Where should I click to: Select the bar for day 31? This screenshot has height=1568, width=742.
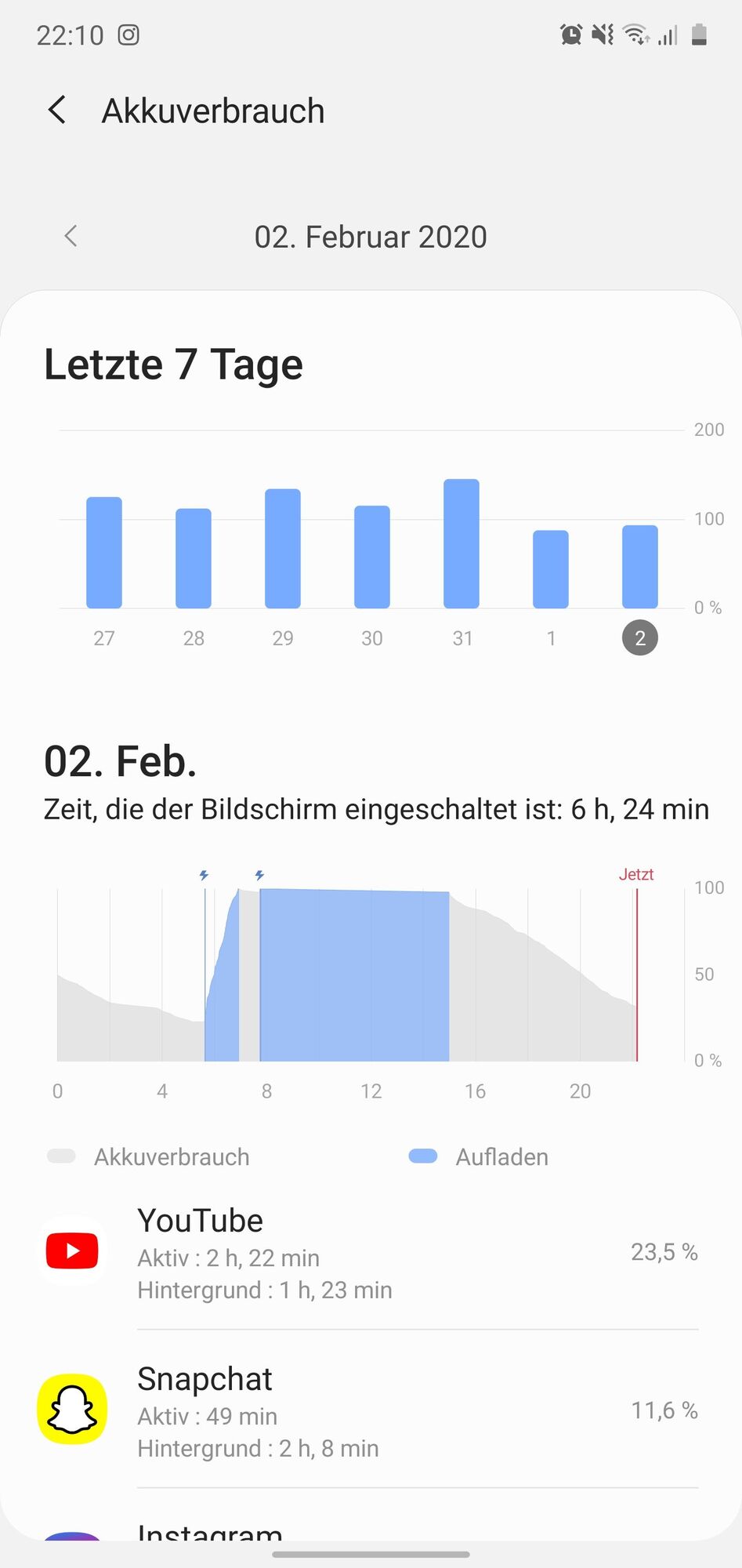[x=461, y=544]
